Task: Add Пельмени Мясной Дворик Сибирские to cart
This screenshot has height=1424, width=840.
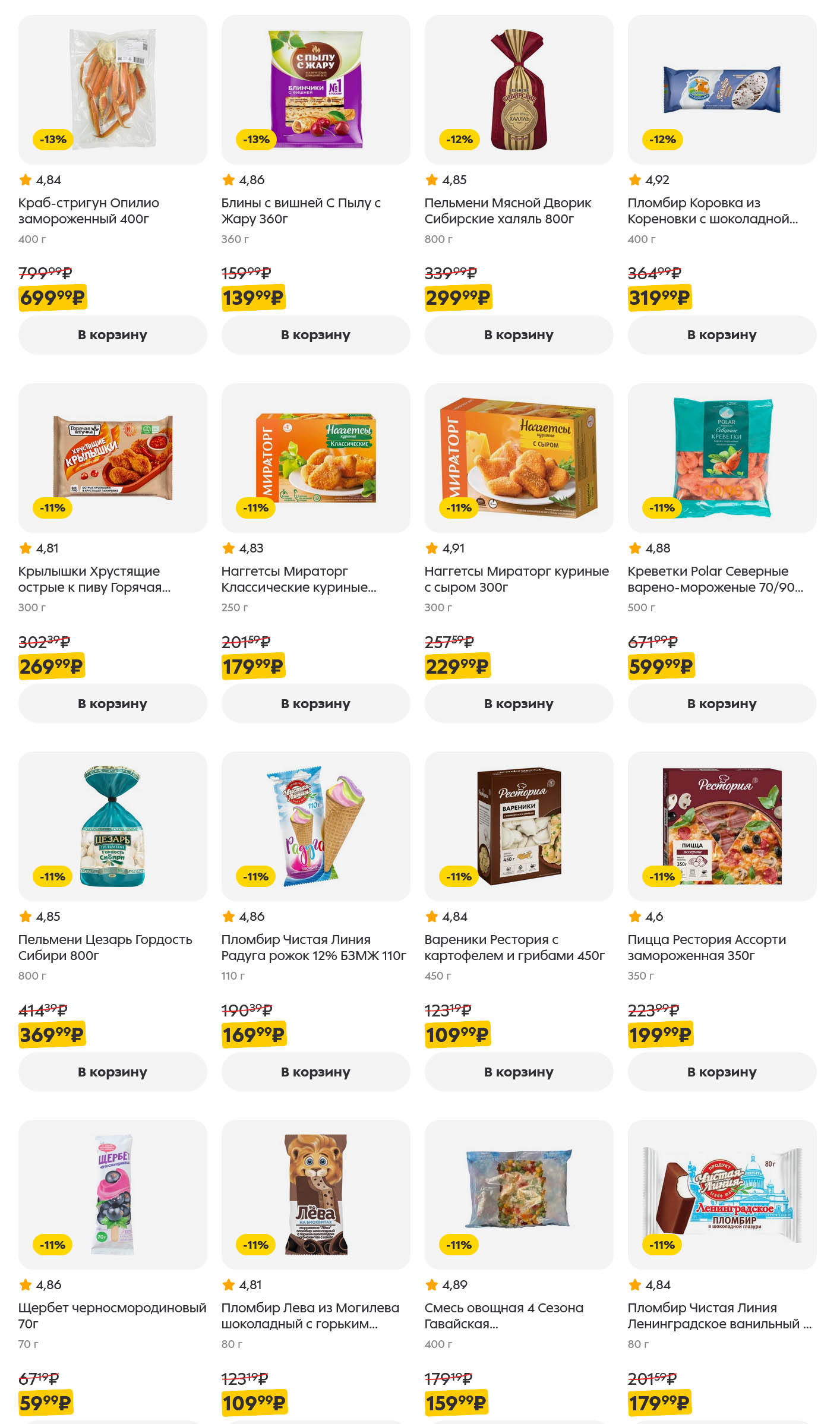Action: [x=519, y=335]
